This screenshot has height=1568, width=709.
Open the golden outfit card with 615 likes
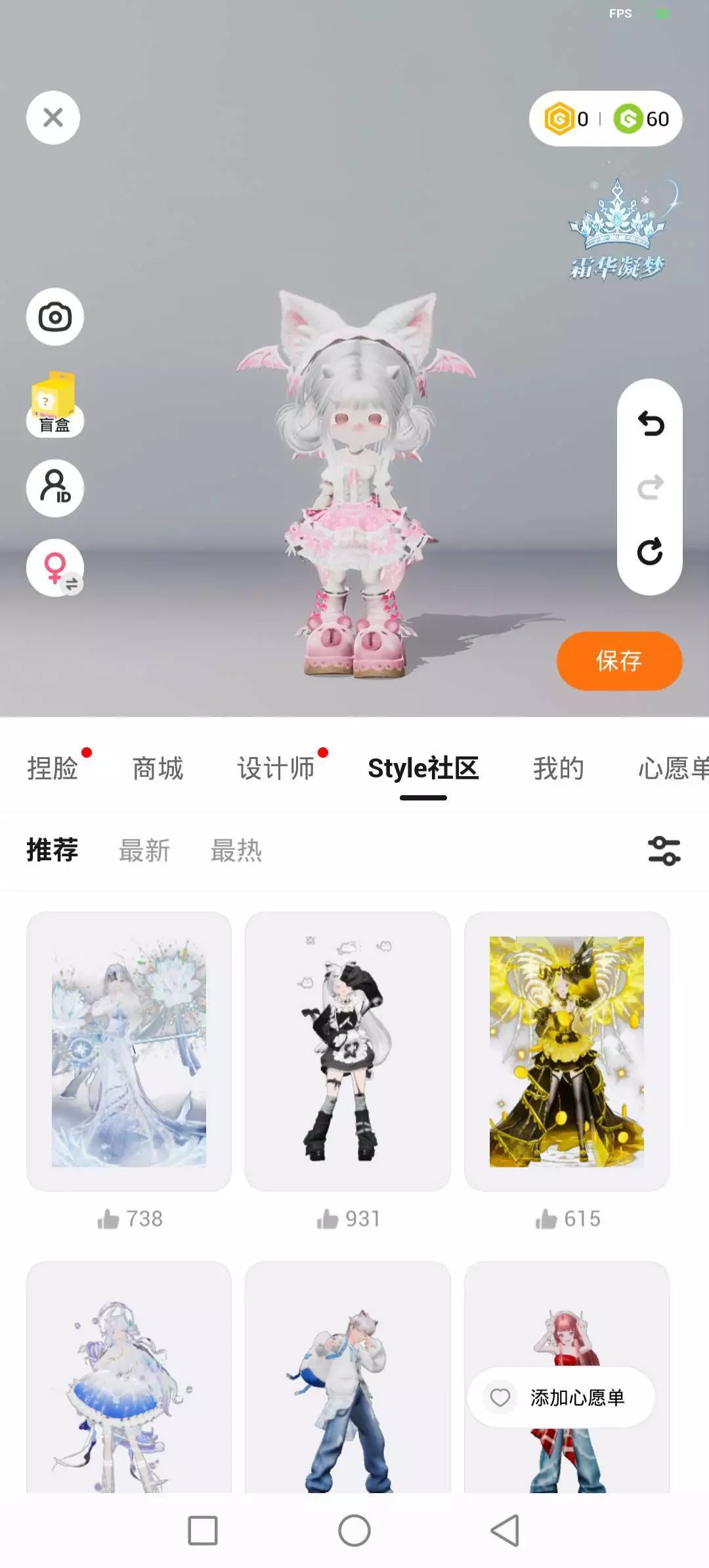pos(567,1051)
